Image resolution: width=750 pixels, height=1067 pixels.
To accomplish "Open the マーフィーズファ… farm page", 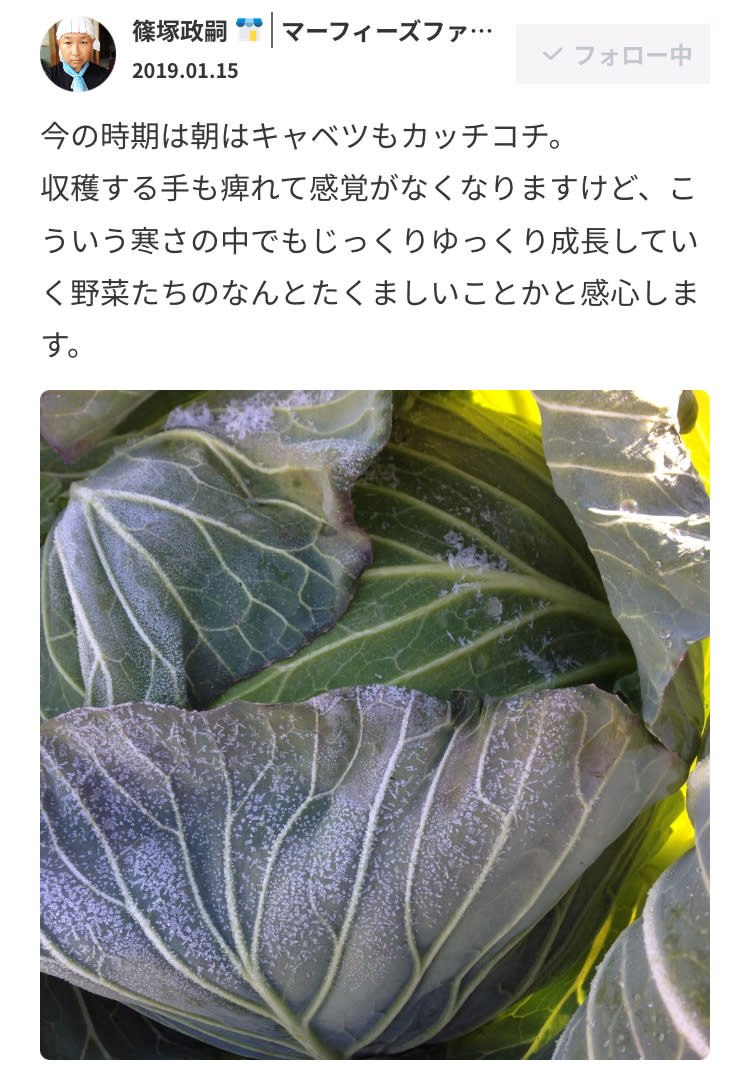I will coord(387,31).
